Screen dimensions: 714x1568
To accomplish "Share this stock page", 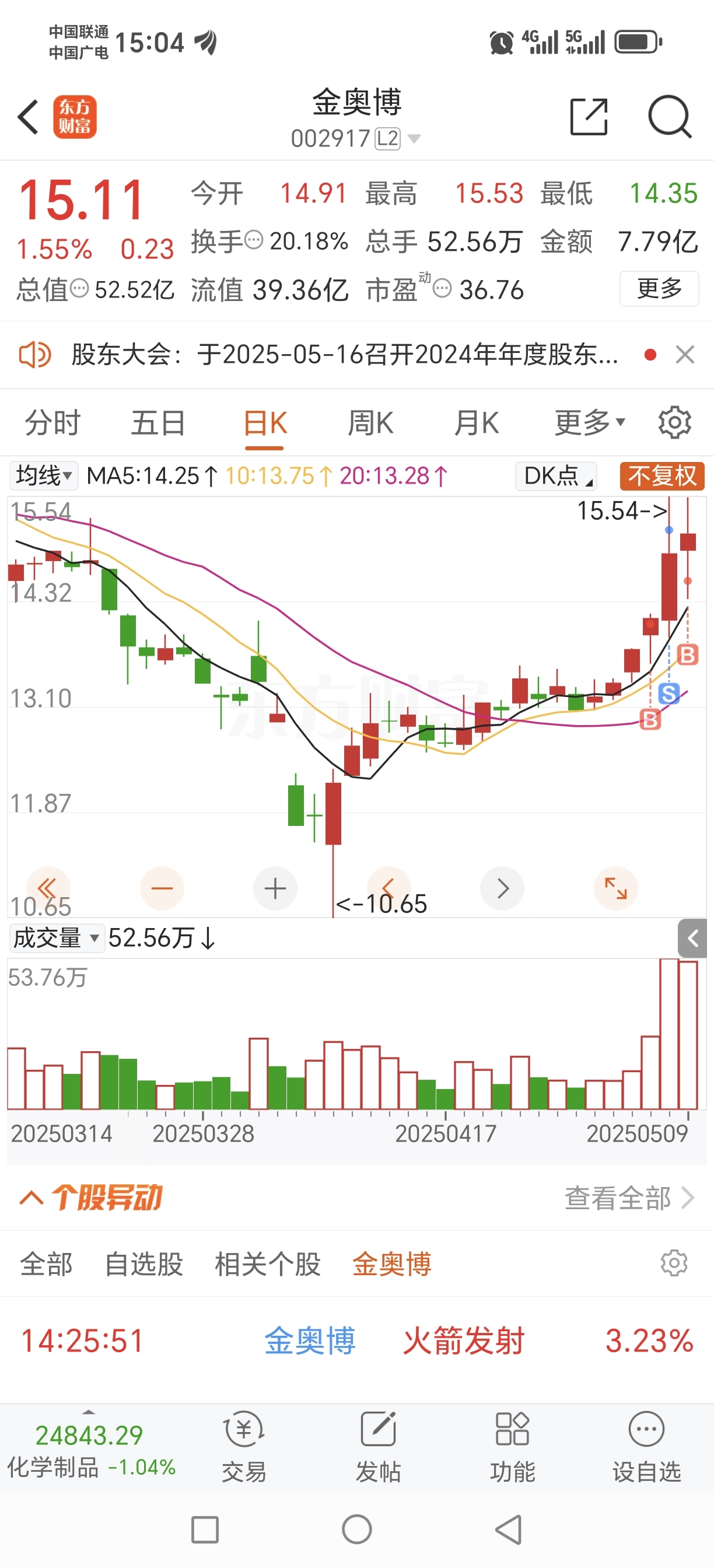I will tap(588, 116).
